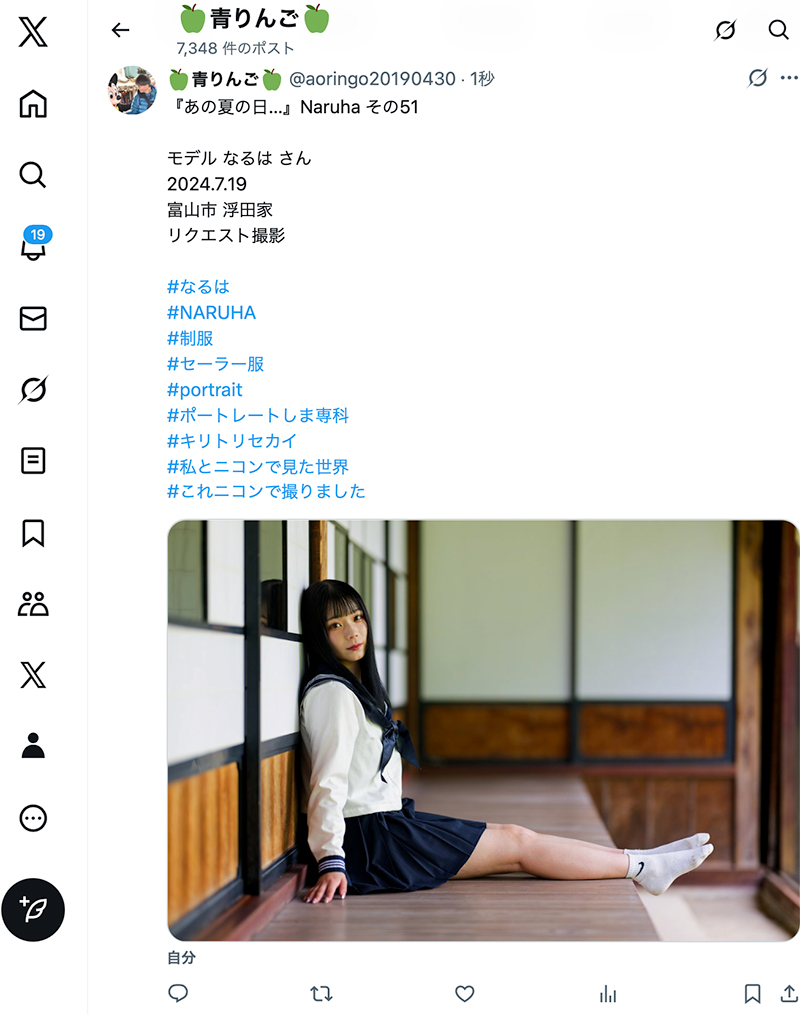Like the post
The width and height of the screenshot is (800, 1014).
tap(464, 993)
